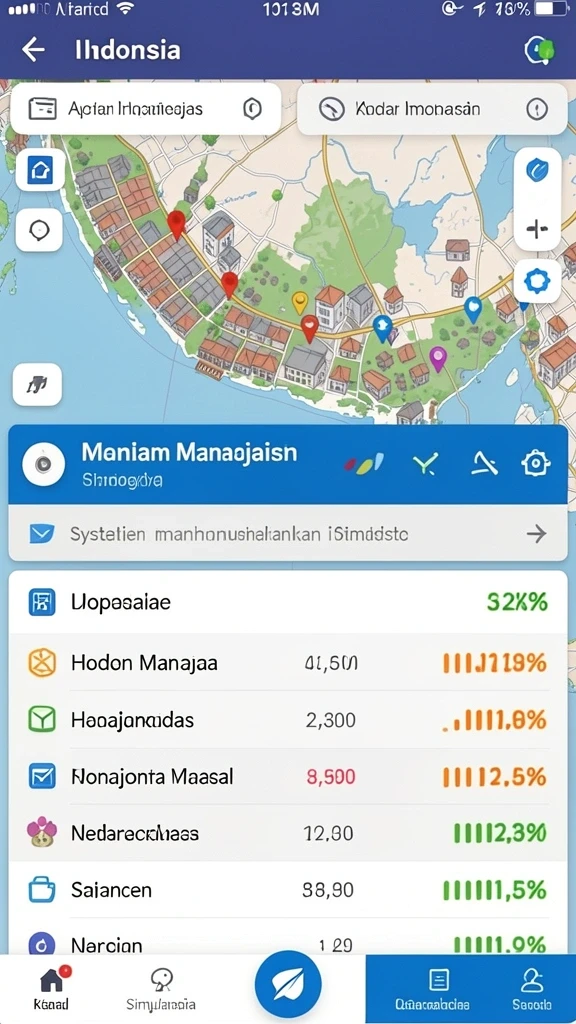Open the Seaab profile tab

coord(532,989)
